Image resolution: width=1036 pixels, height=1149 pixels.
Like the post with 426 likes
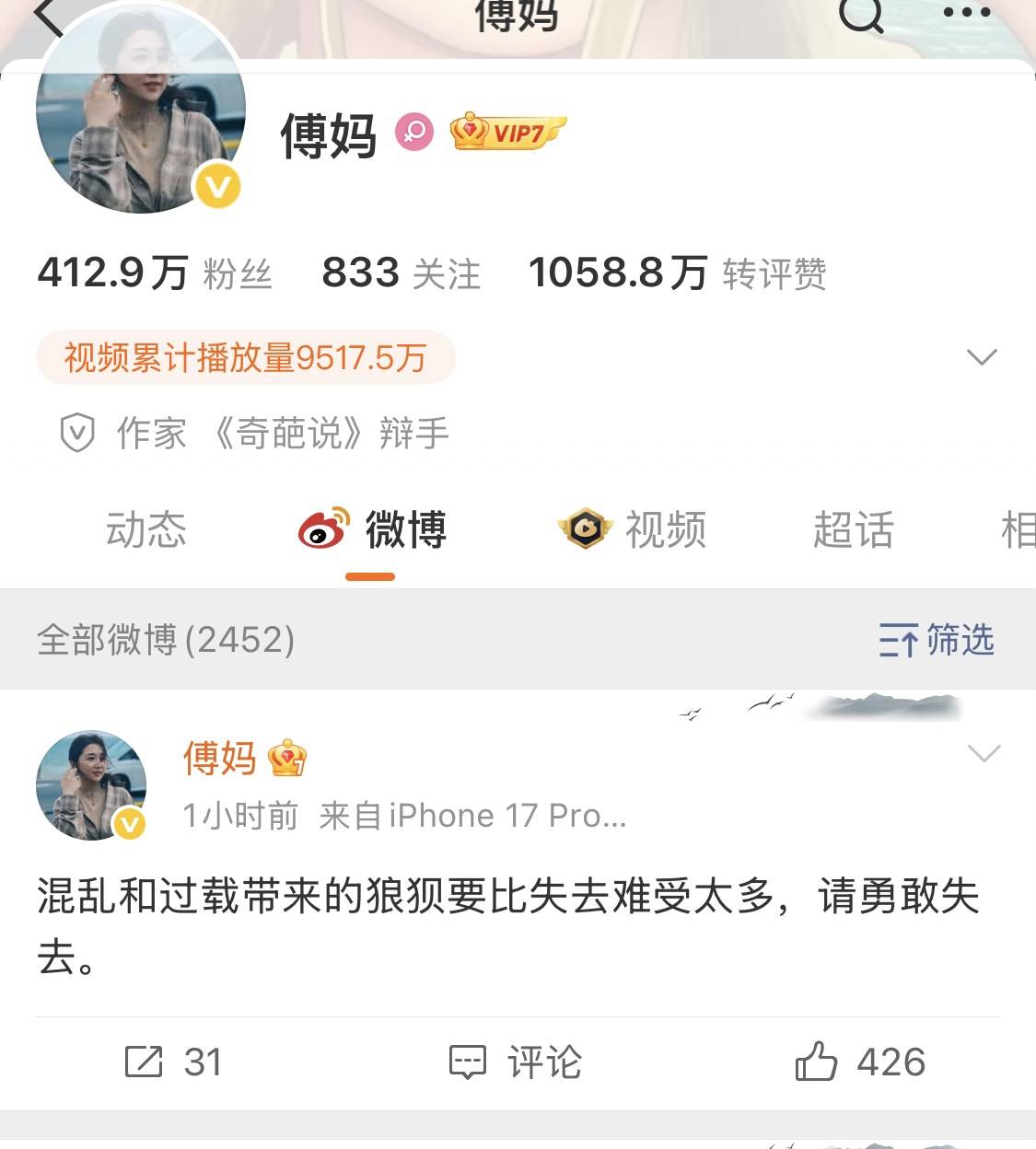click(860, 1062)
